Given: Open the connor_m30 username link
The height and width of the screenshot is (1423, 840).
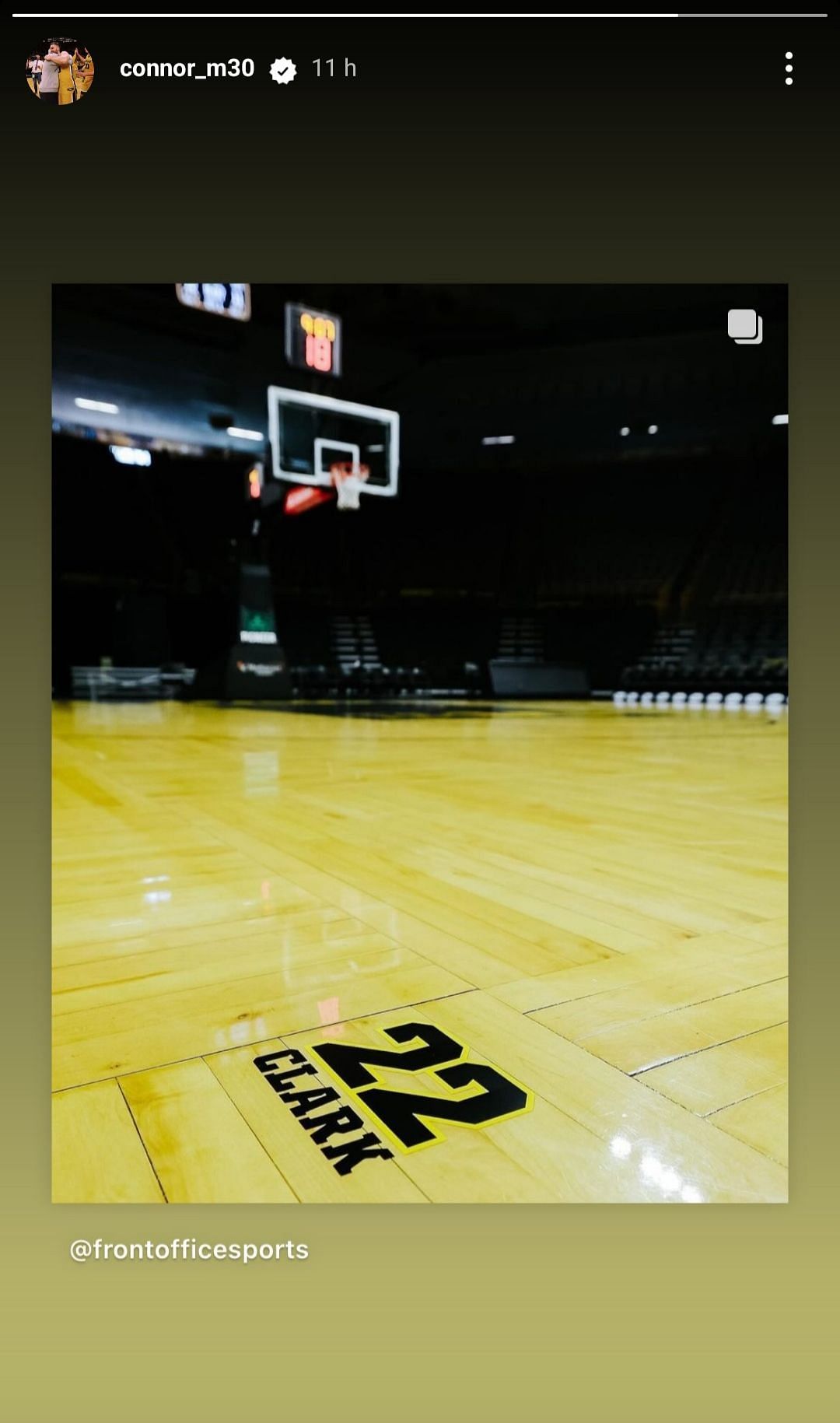Looking at the screenshot, I should (187, 68).
